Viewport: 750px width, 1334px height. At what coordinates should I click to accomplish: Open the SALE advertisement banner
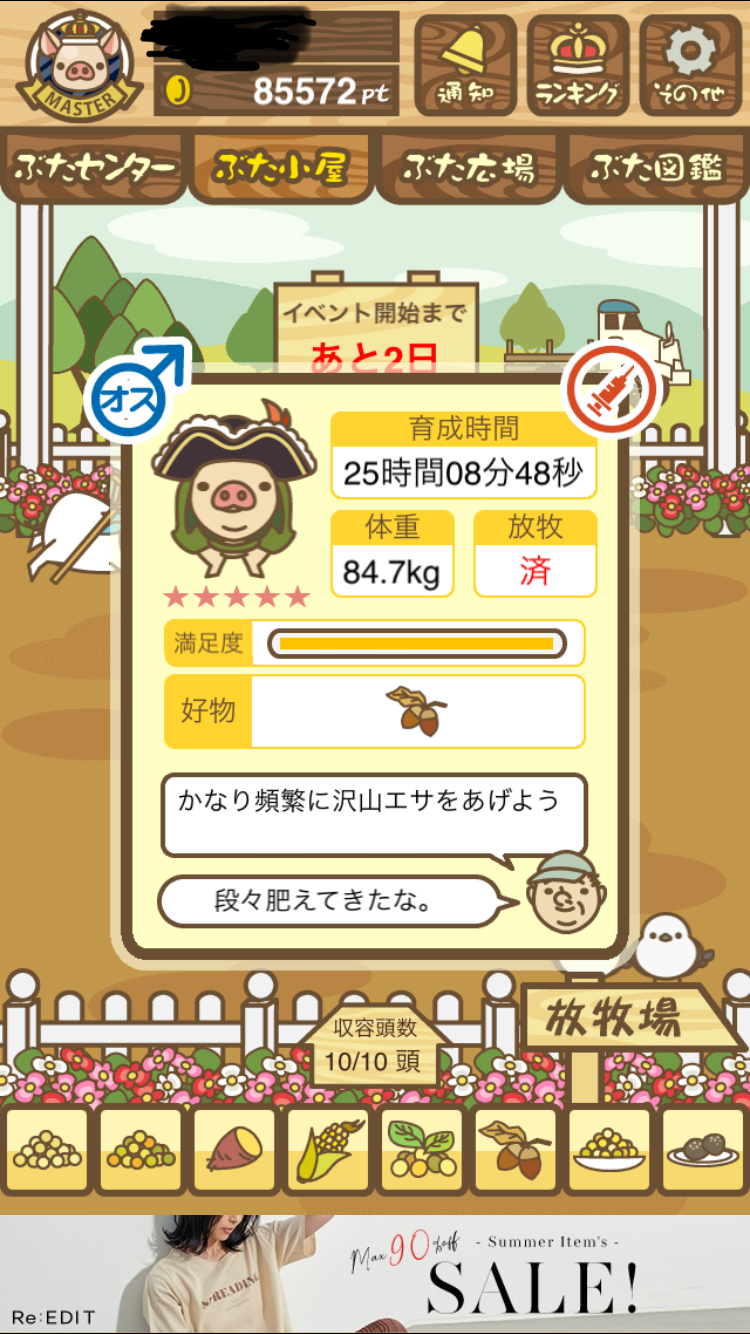pos(375,1273)
